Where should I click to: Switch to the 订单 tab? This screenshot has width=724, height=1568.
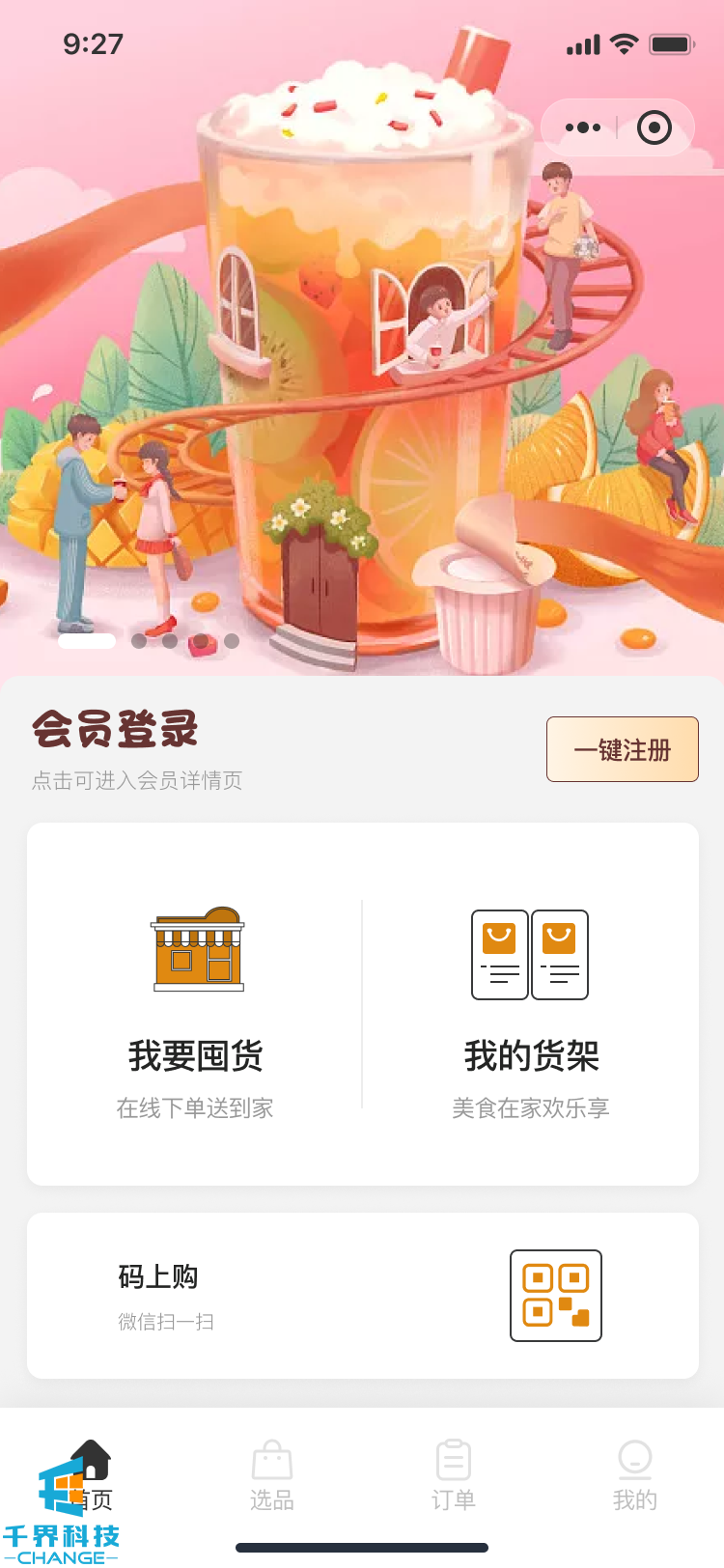tap(453, 1475)
